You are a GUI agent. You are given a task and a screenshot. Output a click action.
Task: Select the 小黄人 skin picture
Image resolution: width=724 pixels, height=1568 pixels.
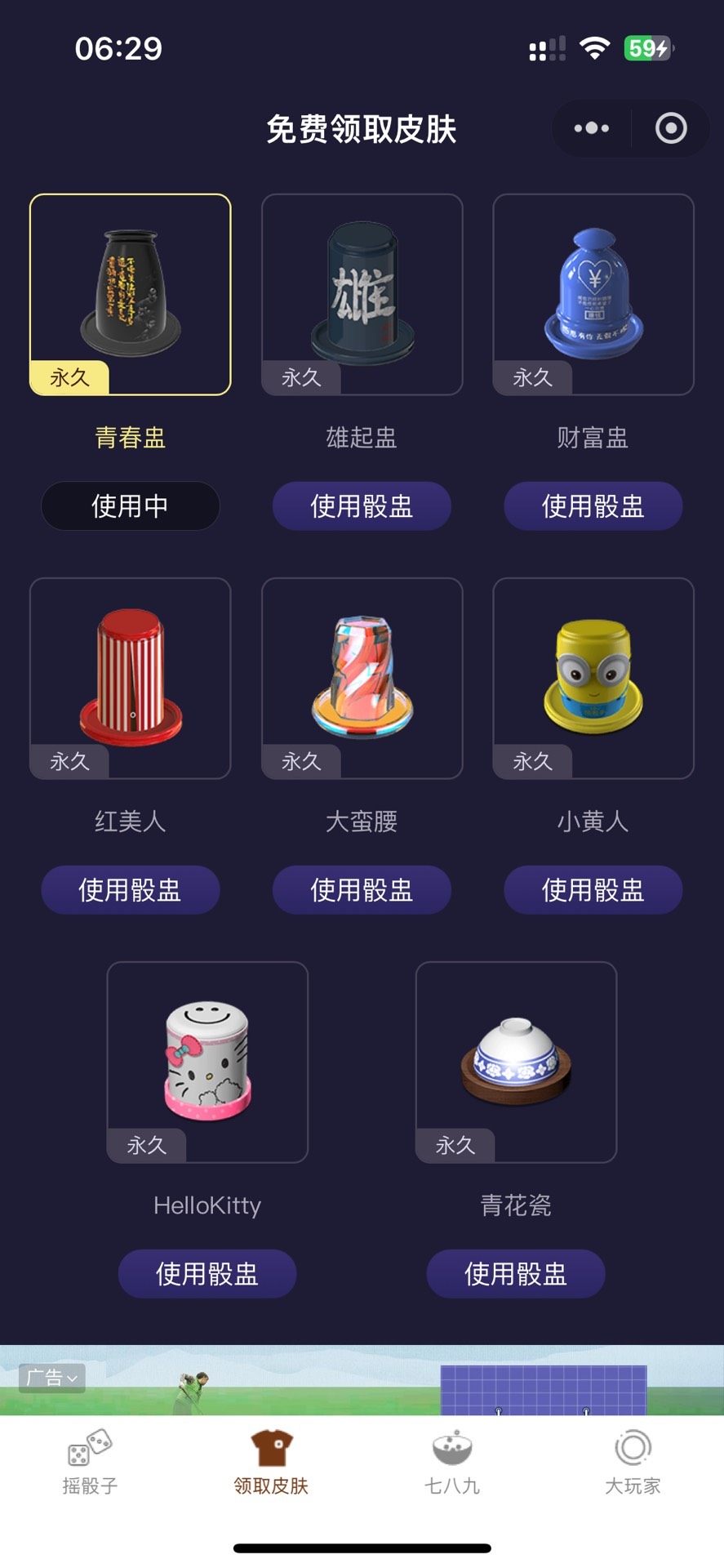[593, 678]
